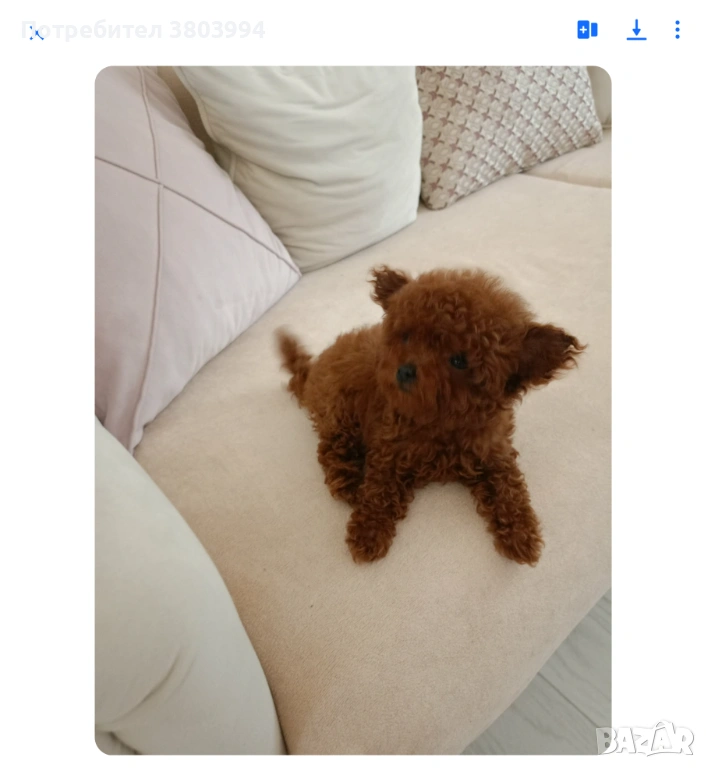This screenshot has width=706, height=768.
Task: Close the photo viewer
Action: pos(36,31)
